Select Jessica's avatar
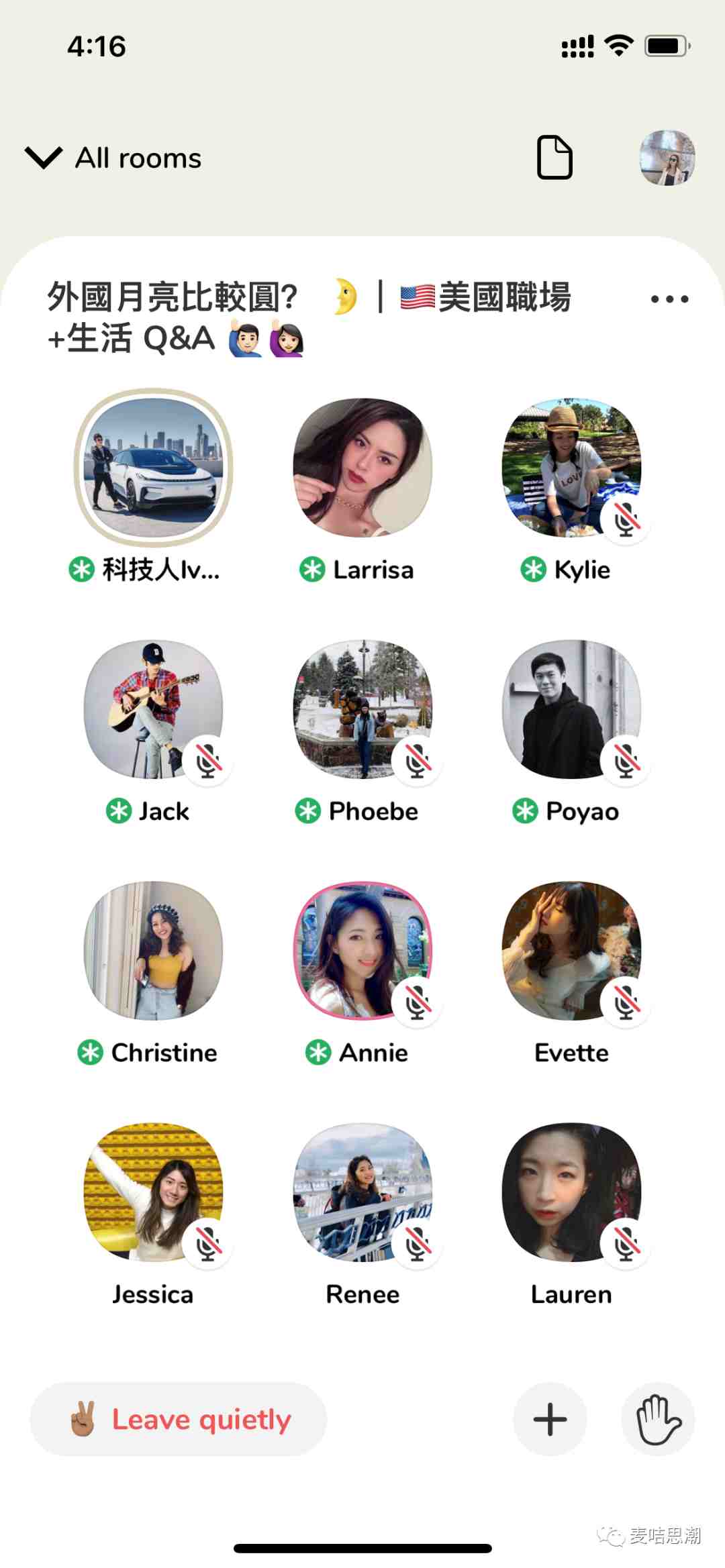 154,1192
